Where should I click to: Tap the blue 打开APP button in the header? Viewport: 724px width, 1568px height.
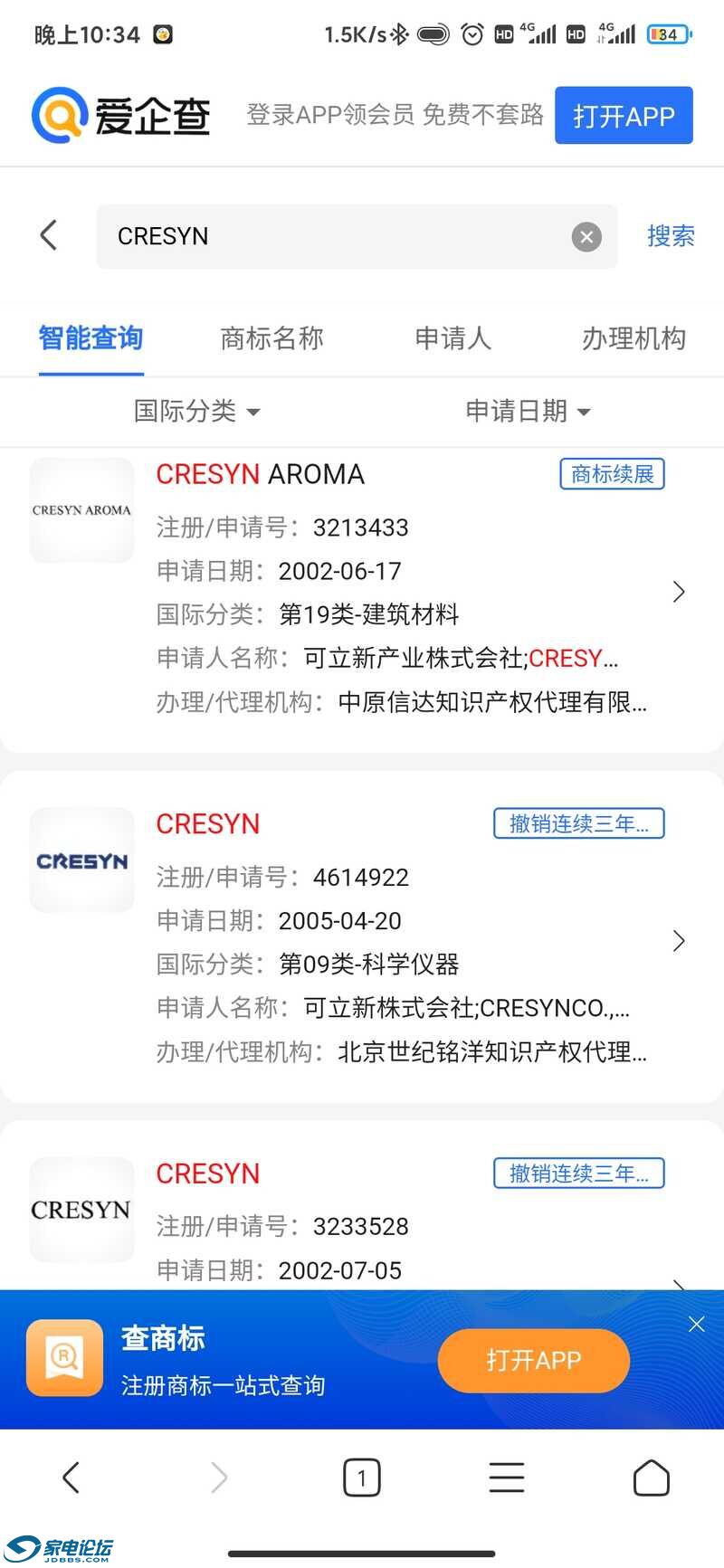tap(624, 116)
